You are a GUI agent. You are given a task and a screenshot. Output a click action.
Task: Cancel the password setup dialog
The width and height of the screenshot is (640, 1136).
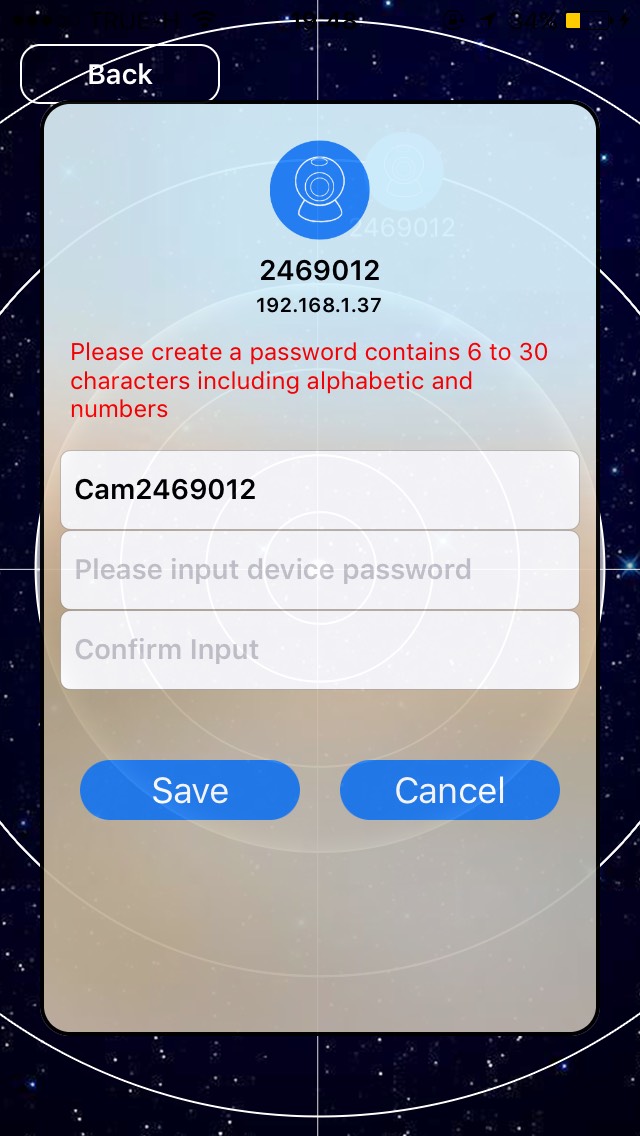pyautogui.click(x=450, y=790)
